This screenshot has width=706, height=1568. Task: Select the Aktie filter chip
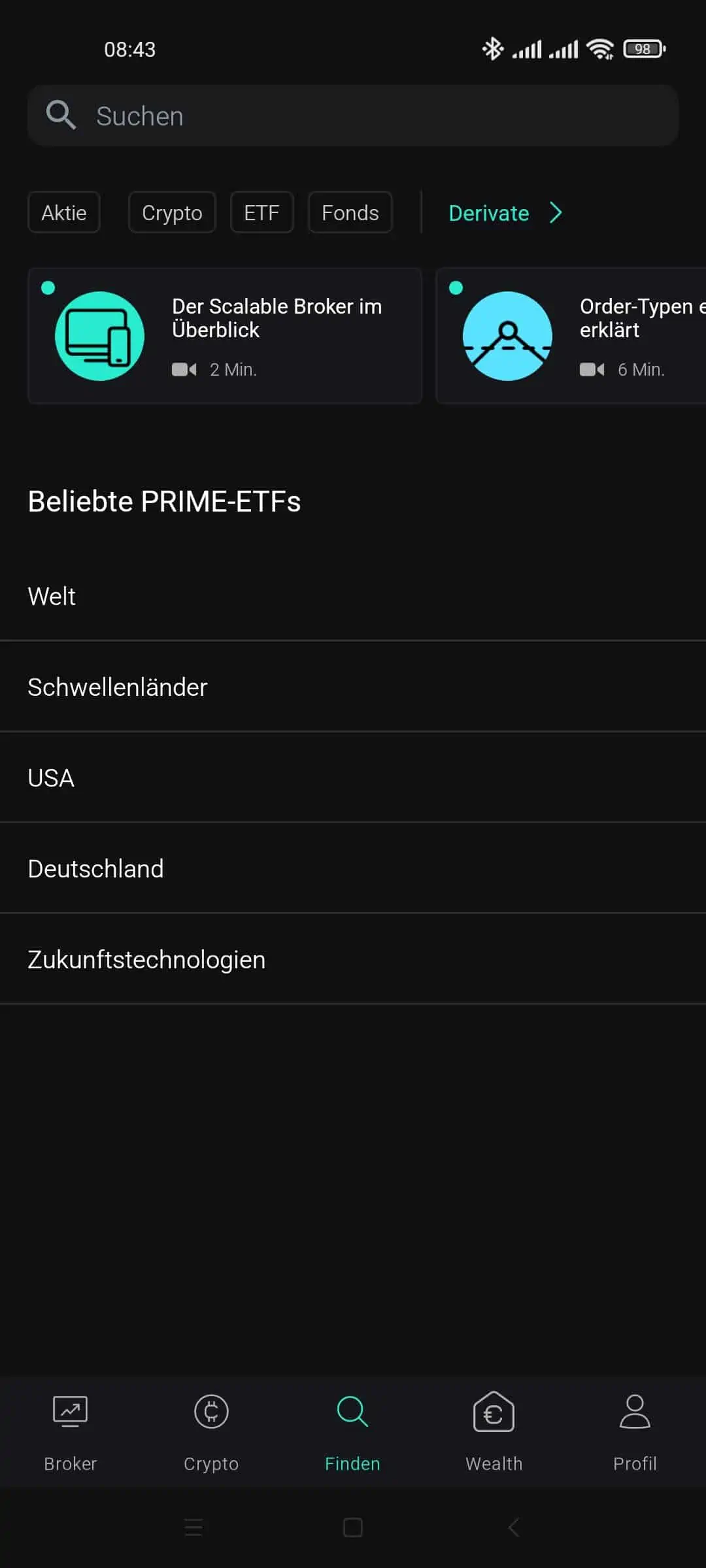click(64, 212)
